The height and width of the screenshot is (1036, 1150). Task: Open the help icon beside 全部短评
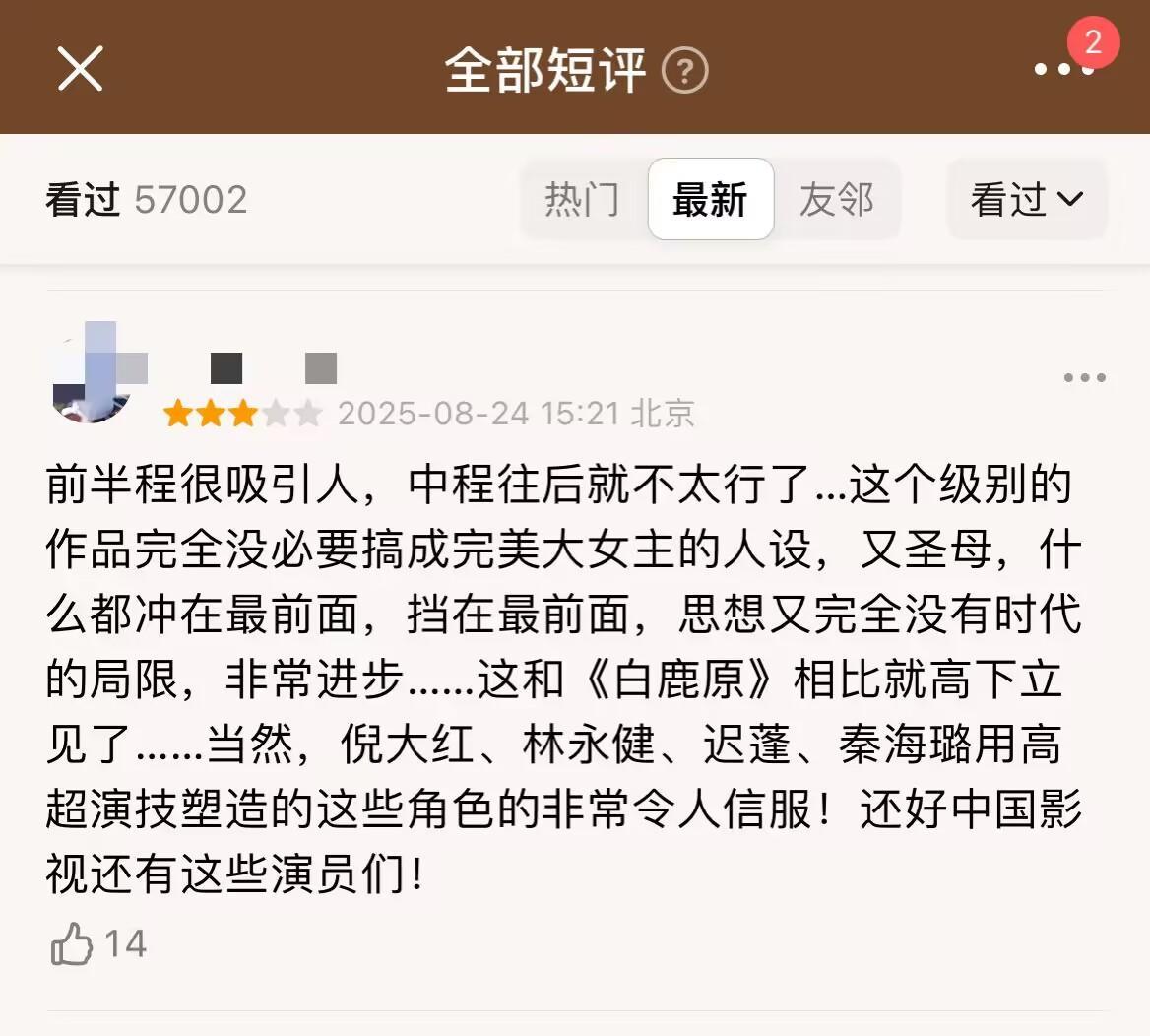(x=685, y=71)
